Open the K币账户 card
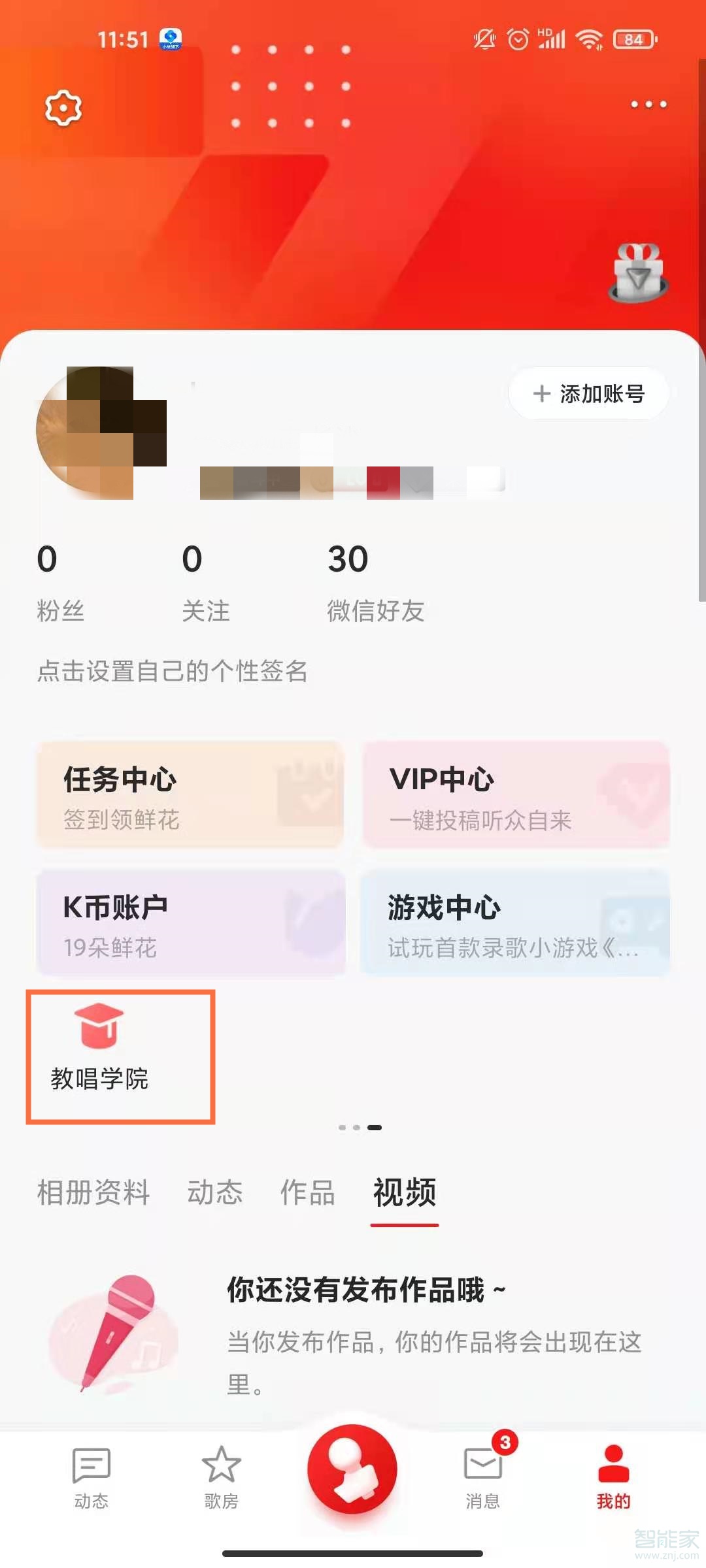706x1568 pixels. point(190,923)
